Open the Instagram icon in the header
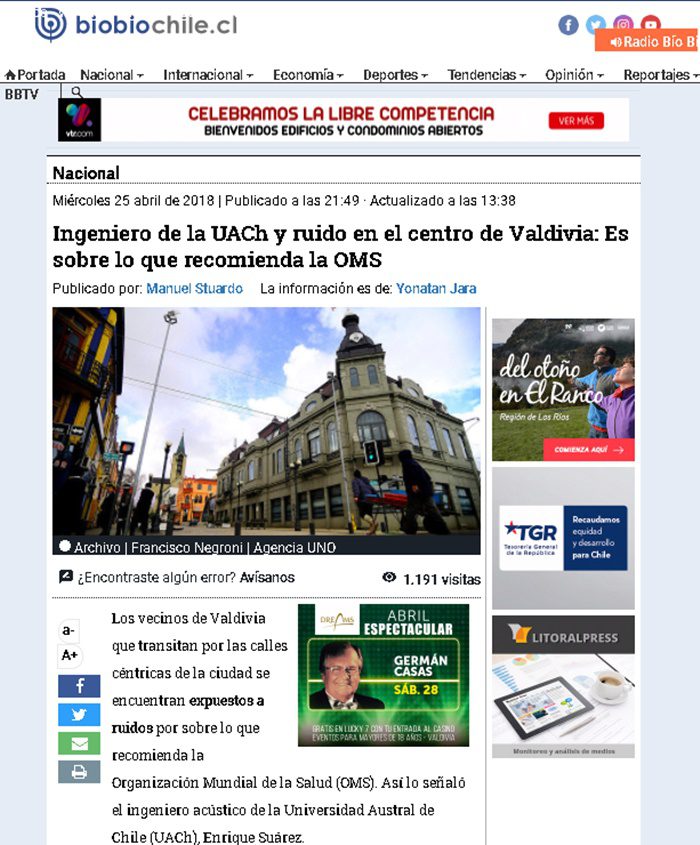Image resolution: width=700 pixels, height=845 pixels. [x=623, y=25]
